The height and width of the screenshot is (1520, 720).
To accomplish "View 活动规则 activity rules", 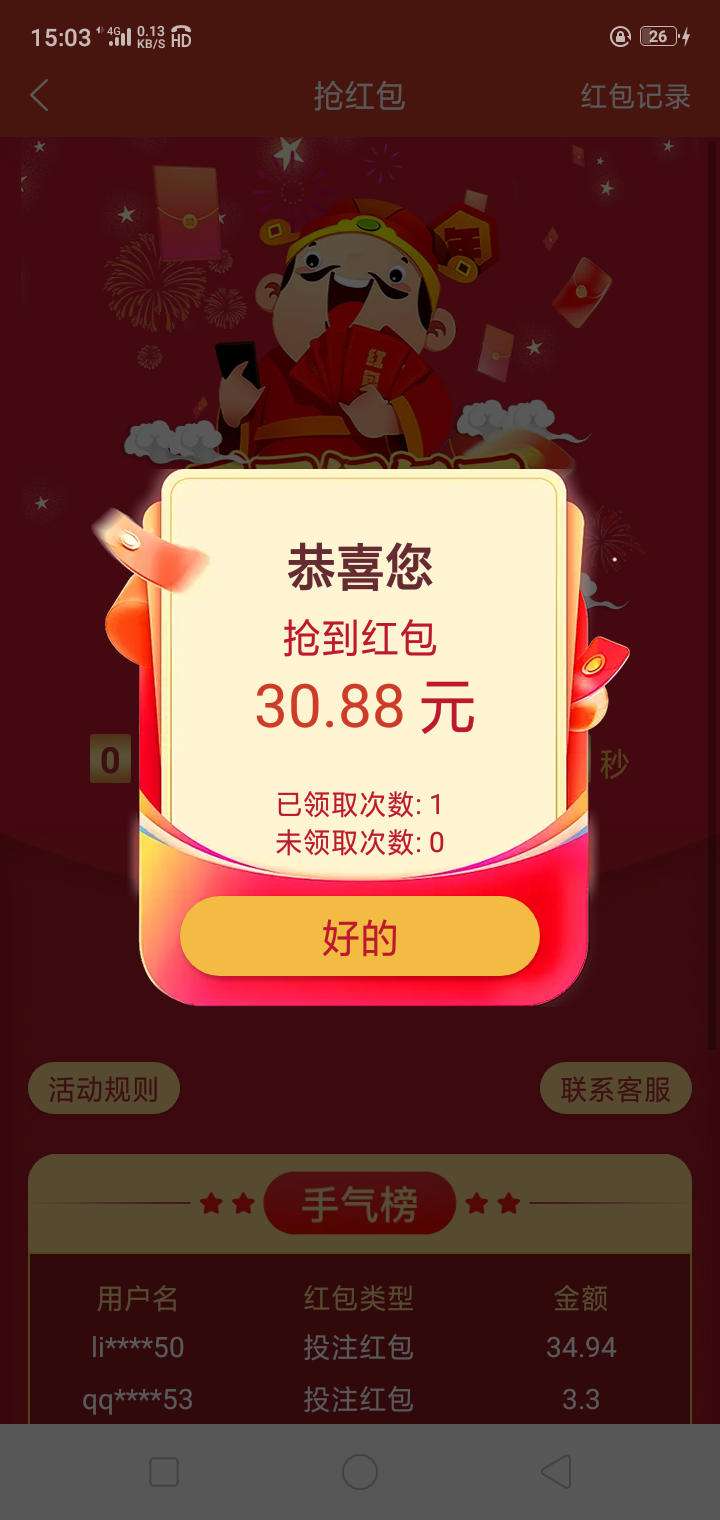I will (x=104, y=1088).
